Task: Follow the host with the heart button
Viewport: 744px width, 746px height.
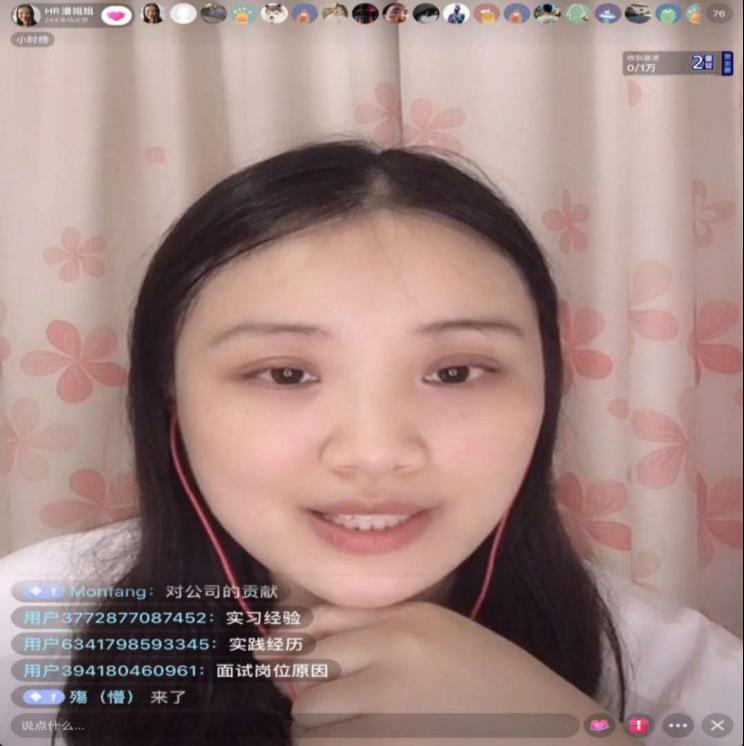Action: coord(116,14)
